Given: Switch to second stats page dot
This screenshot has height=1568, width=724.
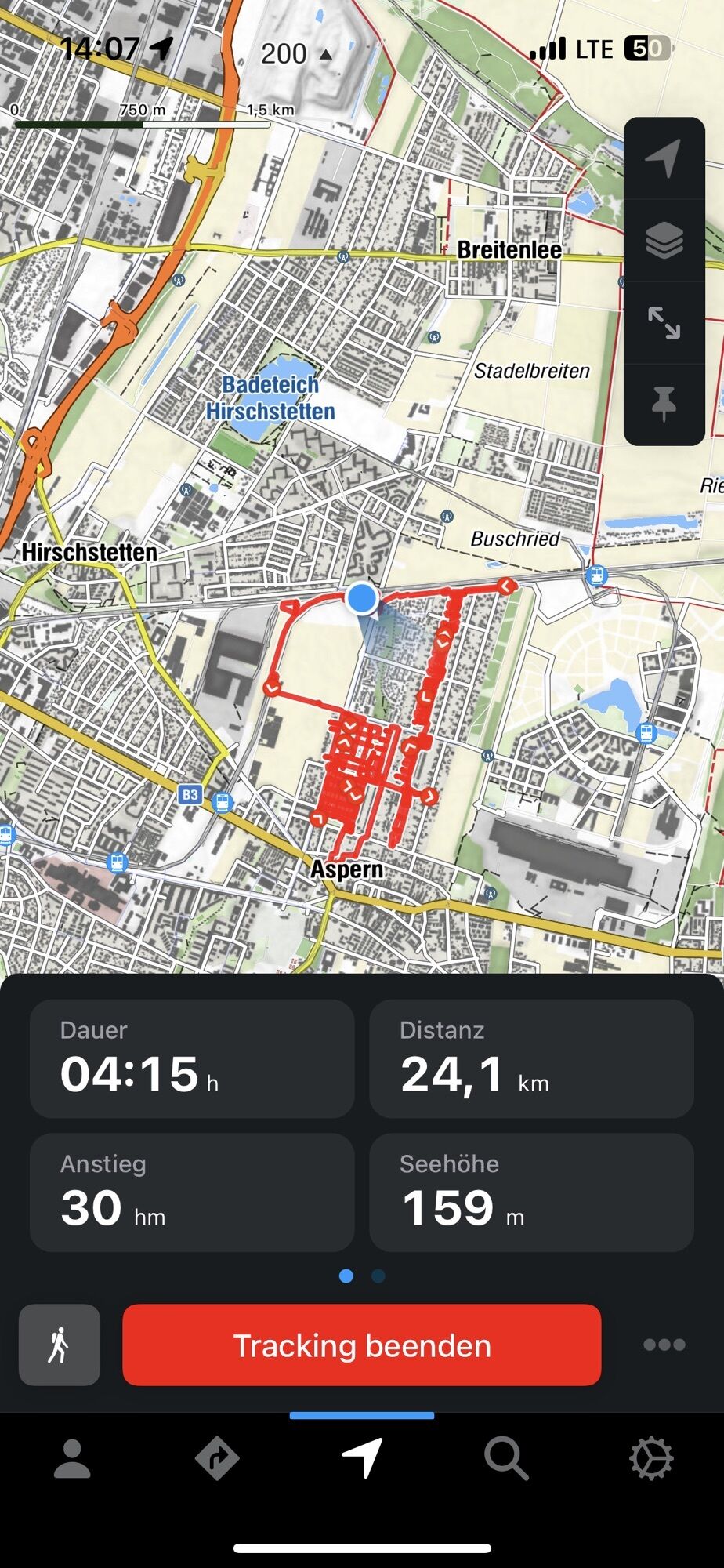Looking at the screenshot, I should (x=378, y=1276).
